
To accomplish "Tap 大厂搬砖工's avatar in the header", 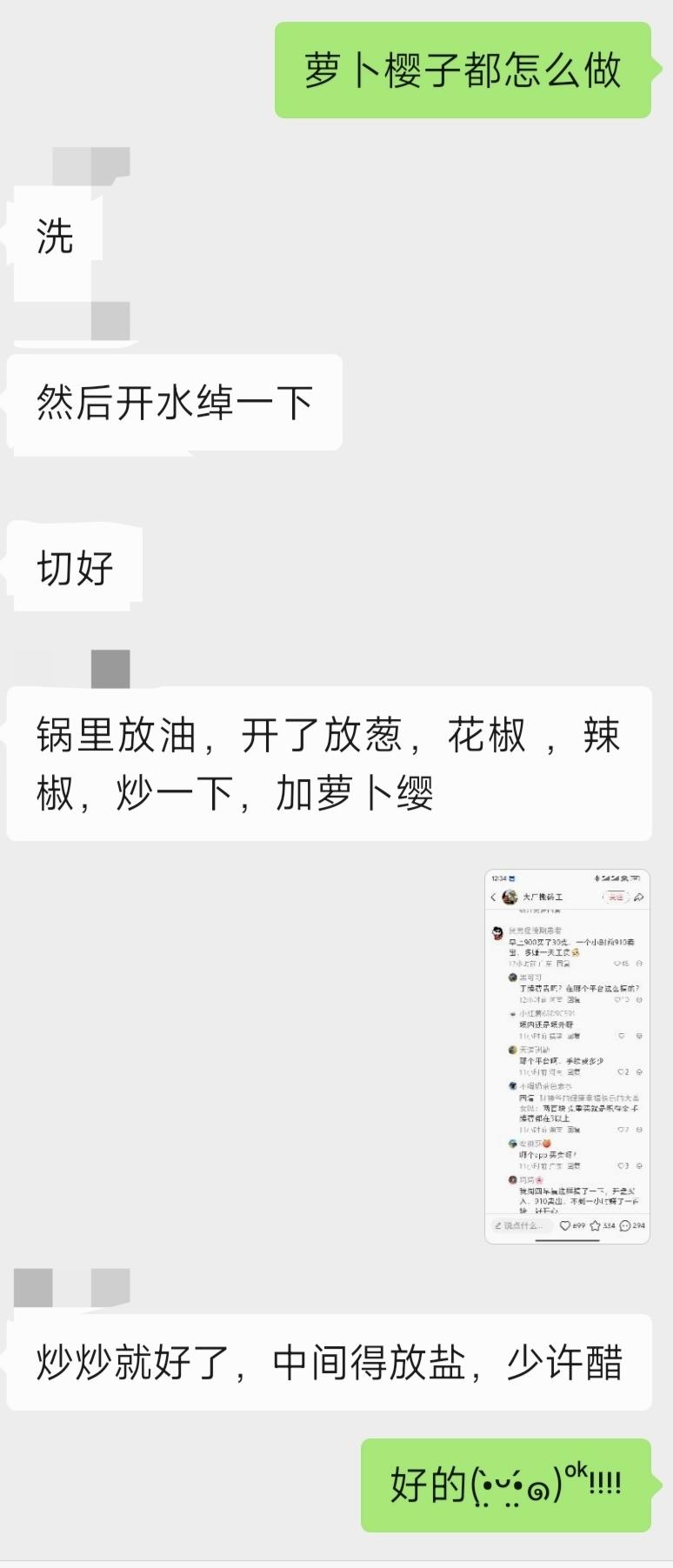I will [510, 897].
